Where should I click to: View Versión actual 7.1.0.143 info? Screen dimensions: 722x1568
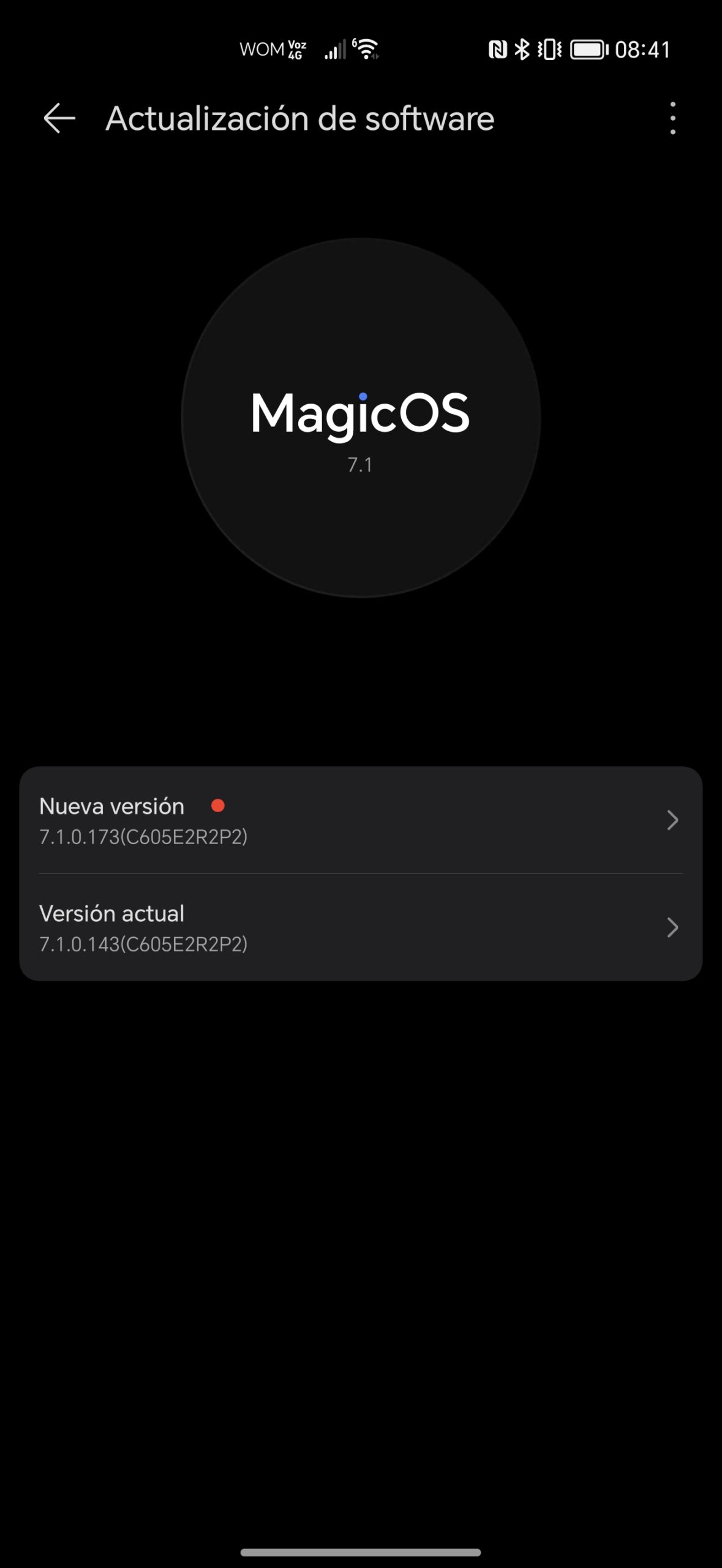[360, 927]
